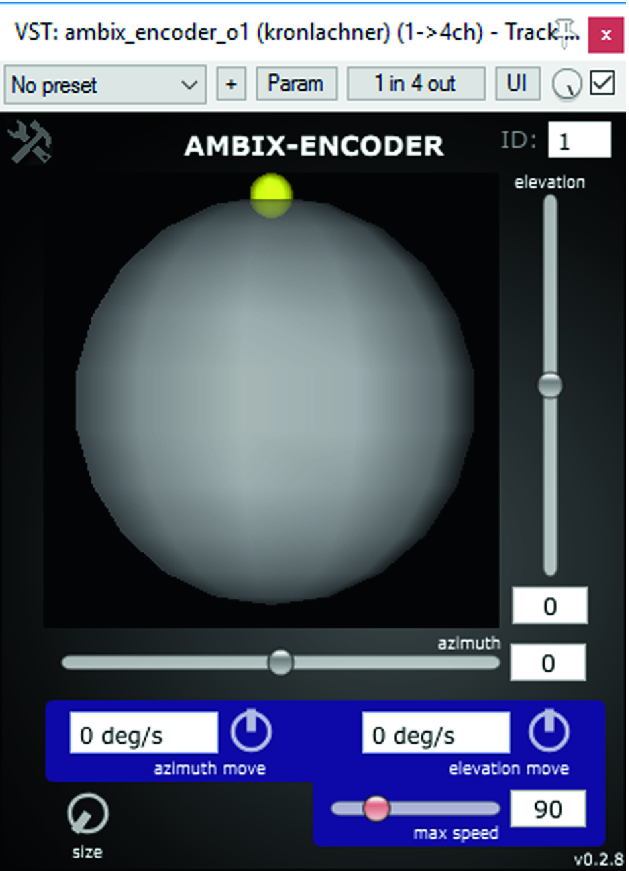Image resolution: width=629 pixels, height=871 pixels.
Task: Click the plus button beside presets
Action: [x=231, y=85]
